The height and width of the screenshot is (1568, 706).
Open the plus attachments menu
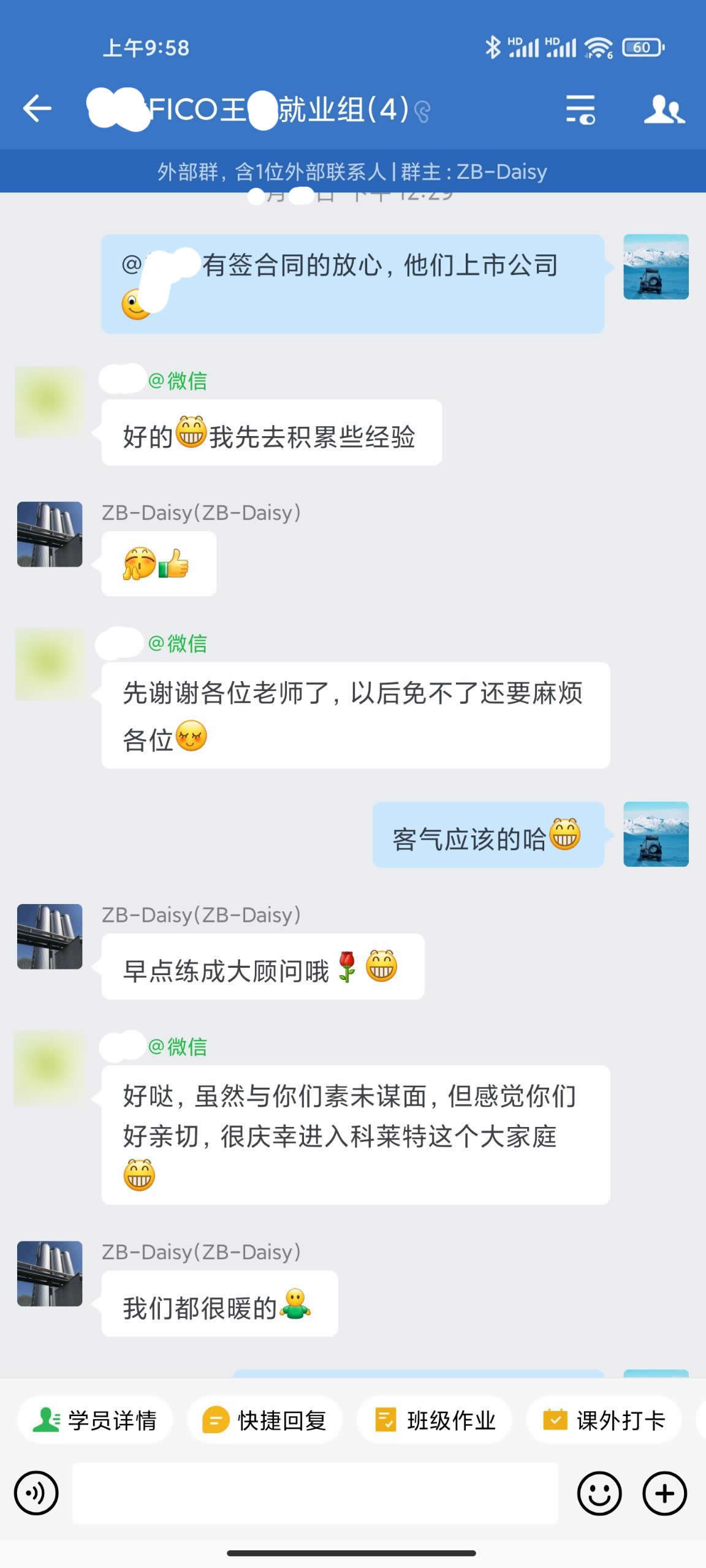664,1493
